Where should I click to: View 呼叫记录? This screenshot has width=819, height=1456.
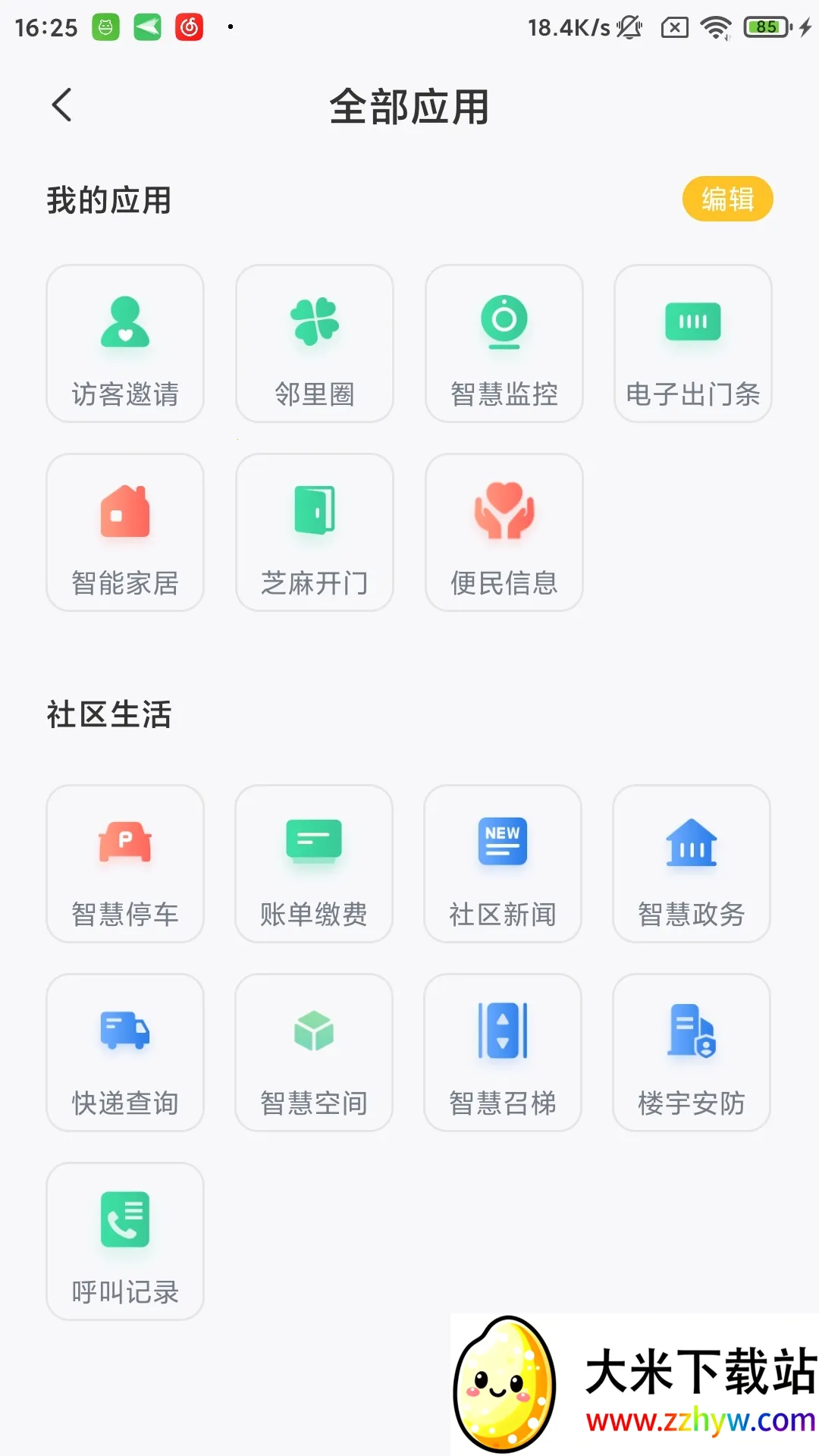125,1241
